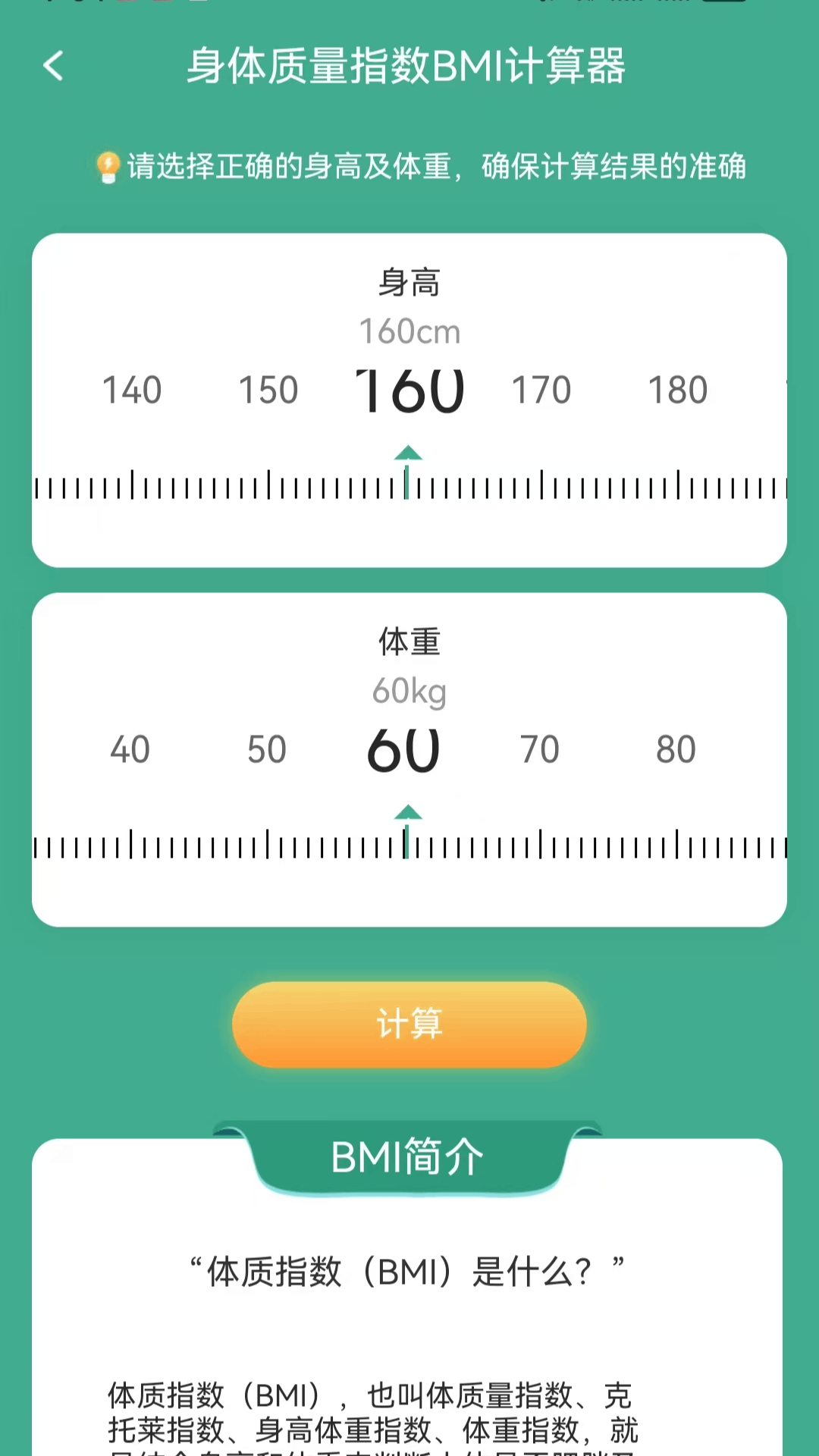Screen dimensions: 819x1456
Task: Open the BMI简介 section tab
Action: [x=408, y=1156]
